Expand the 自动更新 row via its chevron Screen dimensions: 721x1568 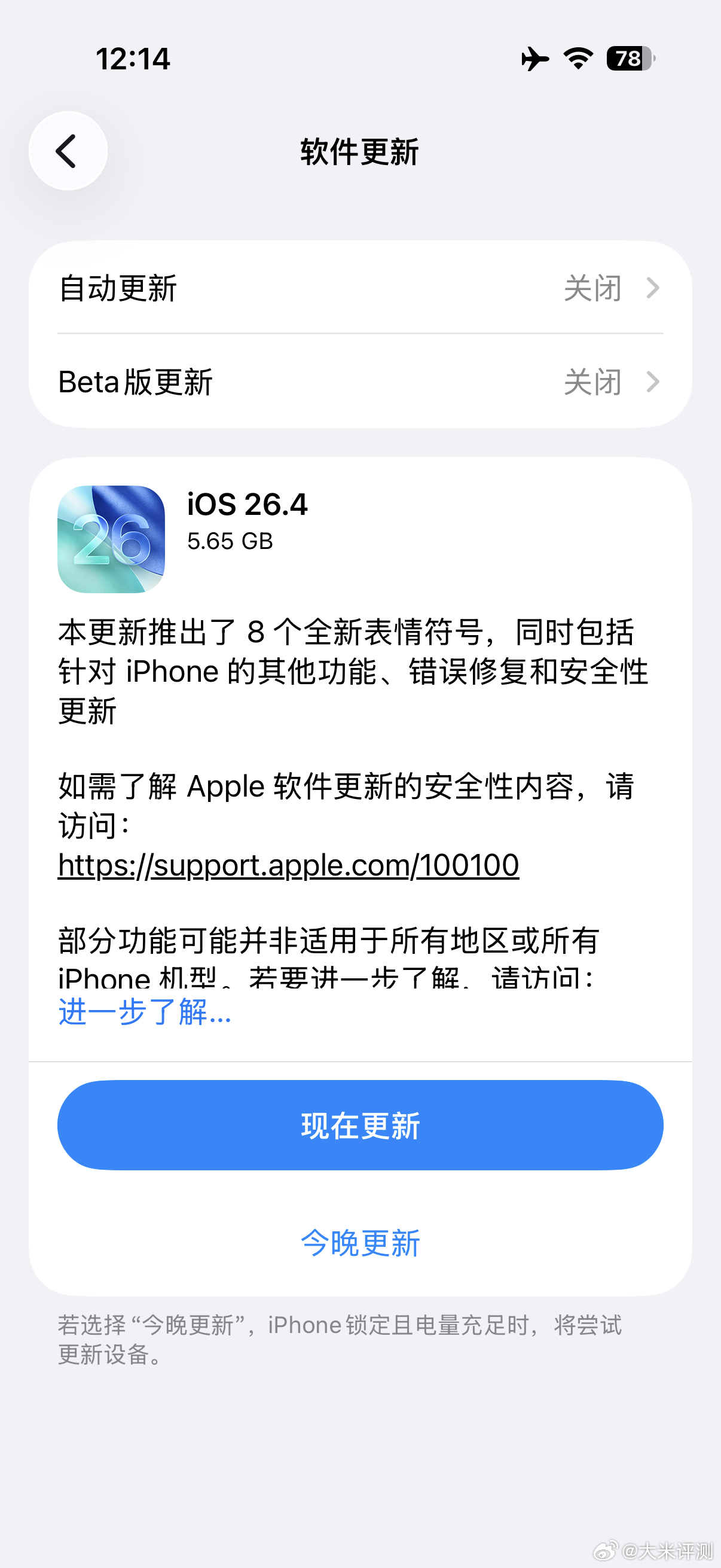tap(653, 289)
